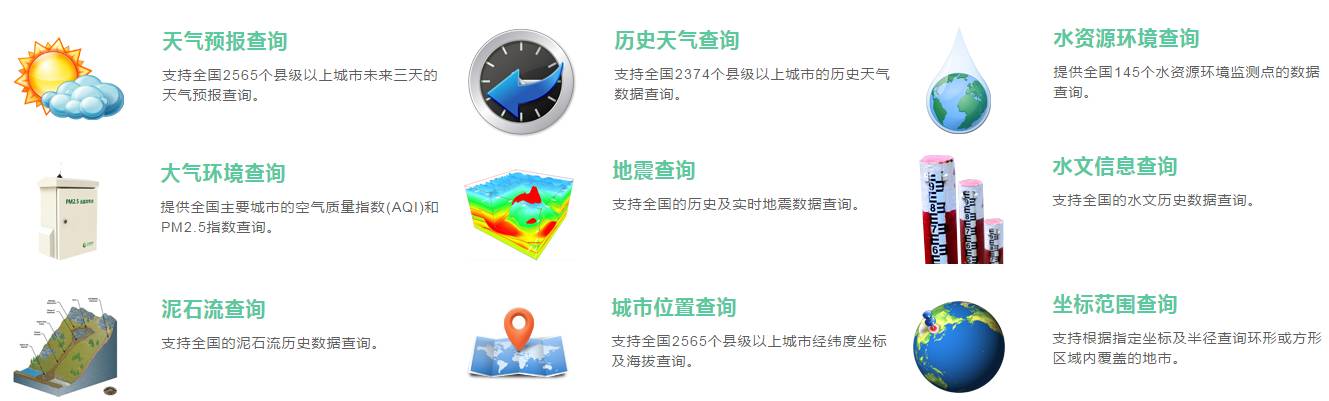Select 水资源环境查询 water resources query
Image resolution: width=1329 pixels, height=401 pixels.
(x=1125, y=39)
